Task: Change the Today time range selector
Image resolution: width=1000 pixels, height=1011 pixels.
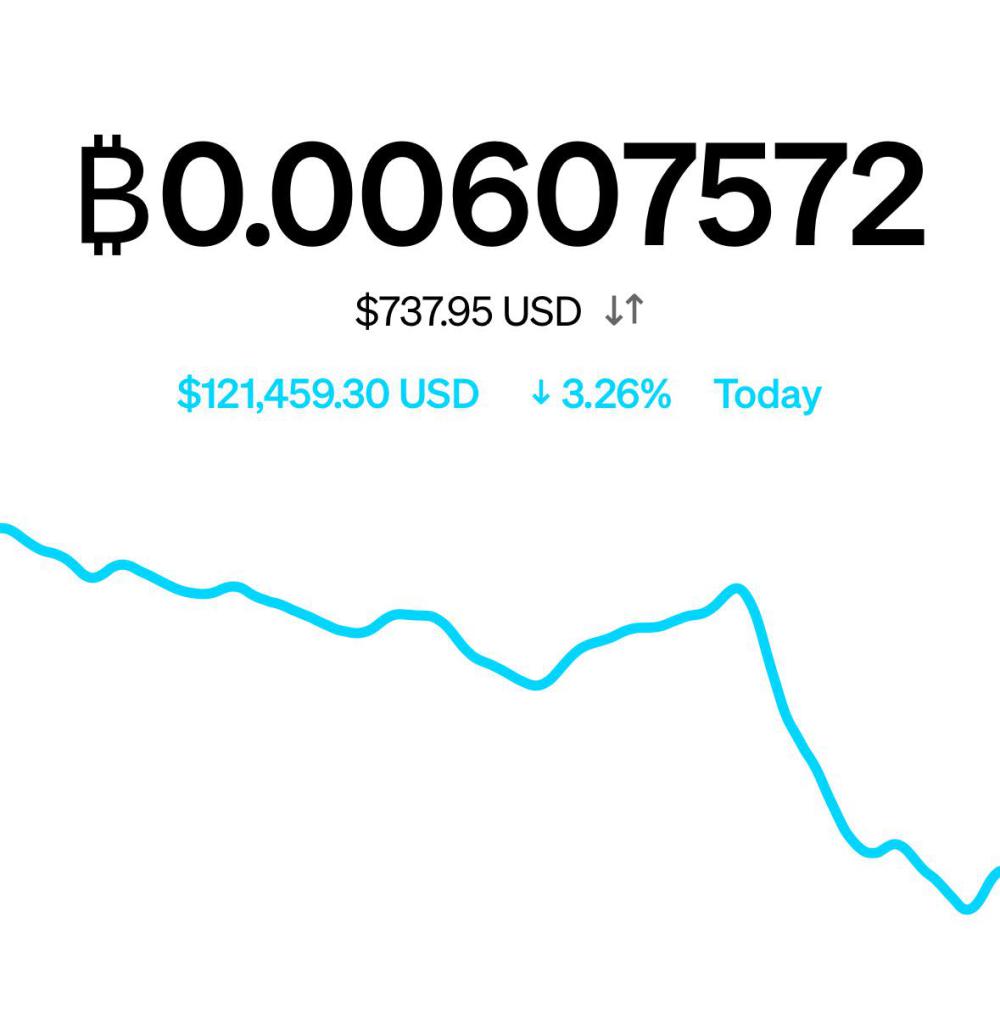Action: tap(767, 394)
